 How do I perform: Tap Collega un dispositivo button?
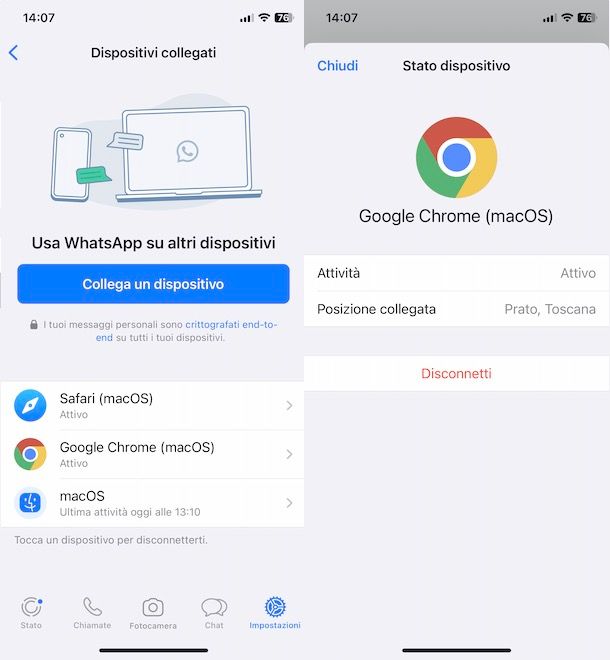click(x=153, y=284)
